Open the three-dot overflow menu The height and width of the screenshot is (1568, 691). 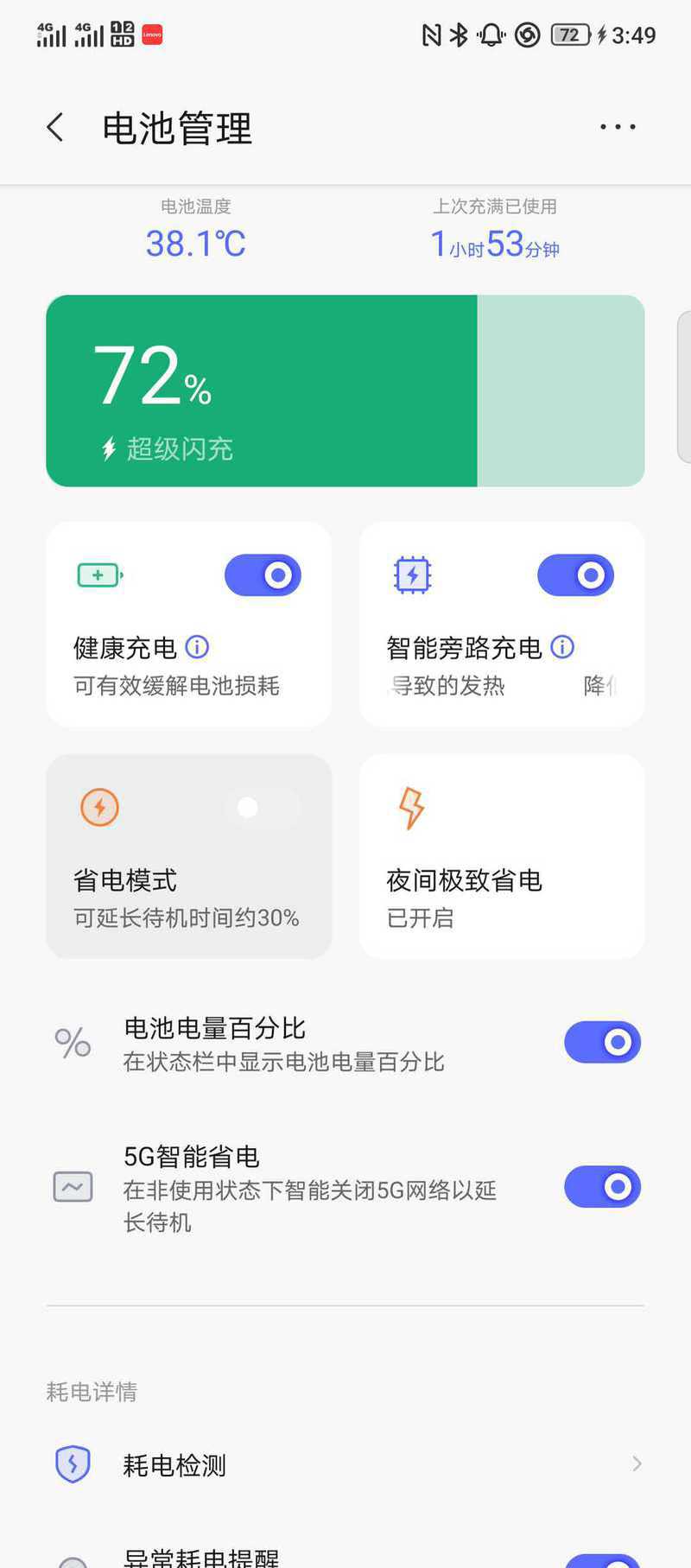point(618,127)
